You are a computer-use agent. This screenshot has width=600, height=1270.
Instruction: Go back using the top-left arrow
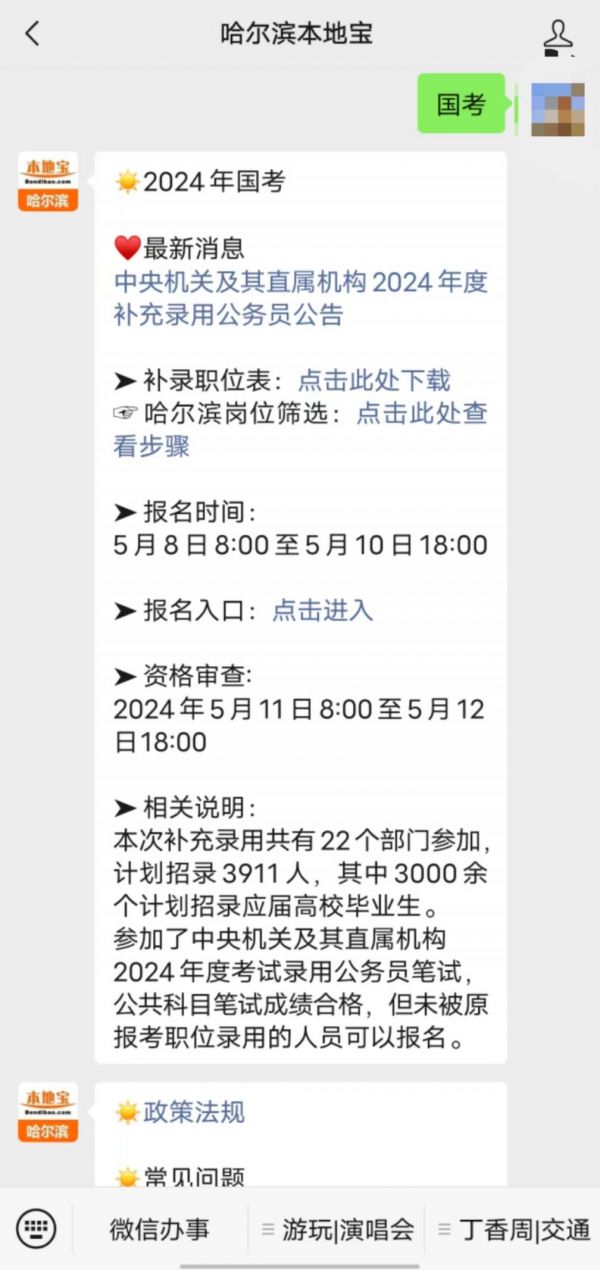click(32, 33)
